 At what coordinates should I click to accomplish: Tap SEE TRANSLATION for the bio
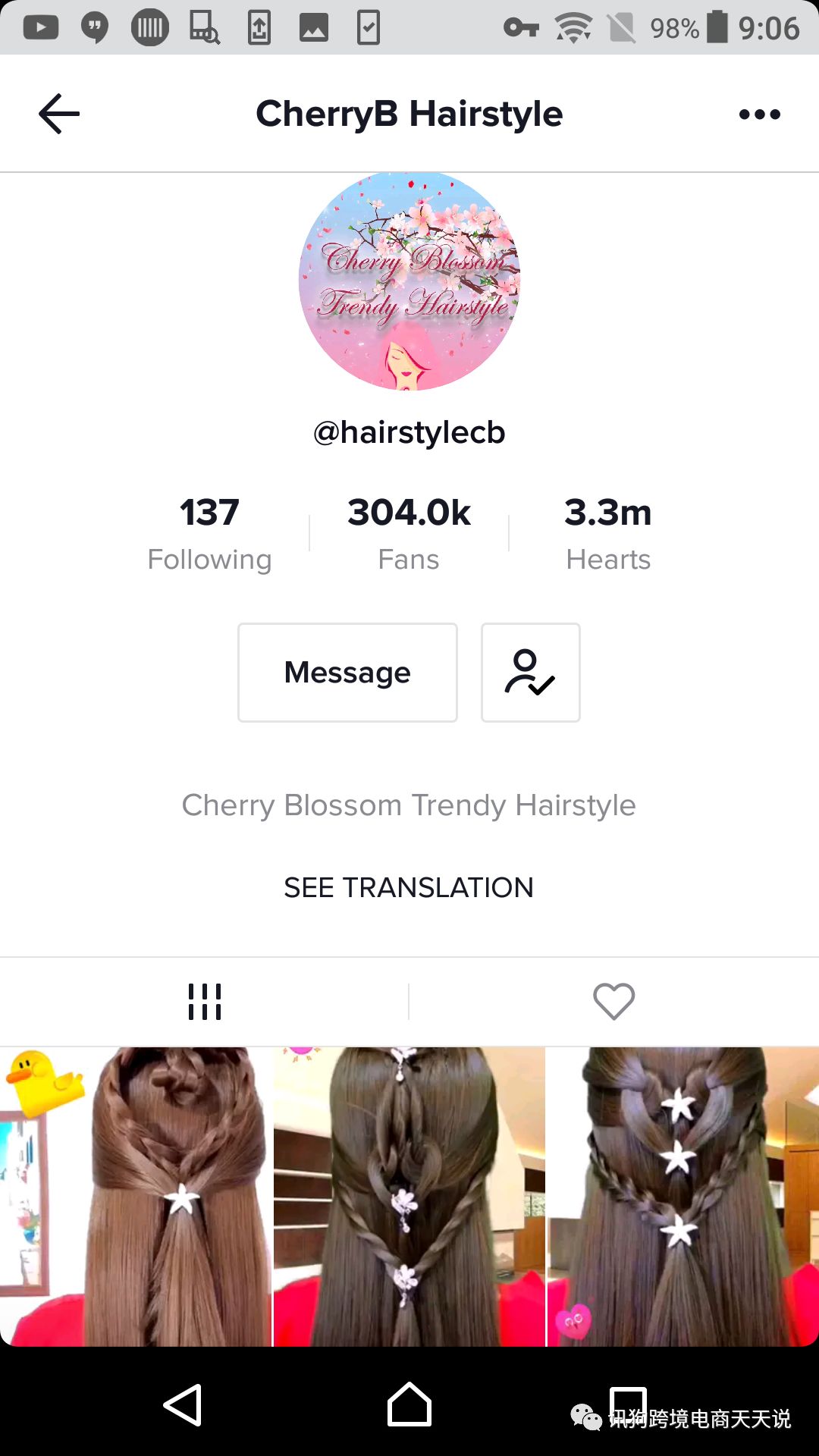pos(409,887)
